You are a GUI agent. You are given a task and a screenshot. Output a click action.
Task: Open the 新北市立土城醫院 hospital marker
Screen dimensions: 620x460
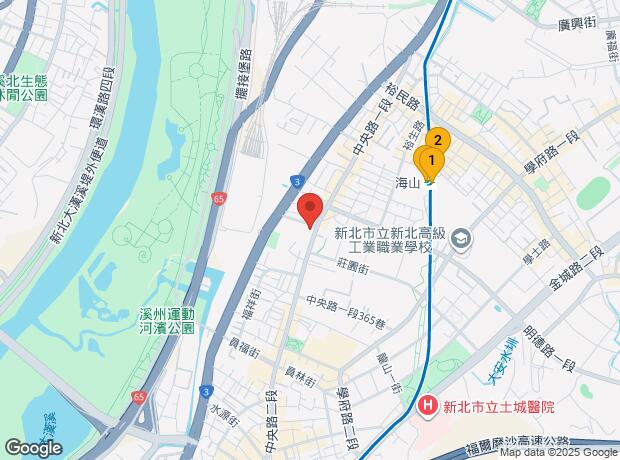click(x=427, y=406)
